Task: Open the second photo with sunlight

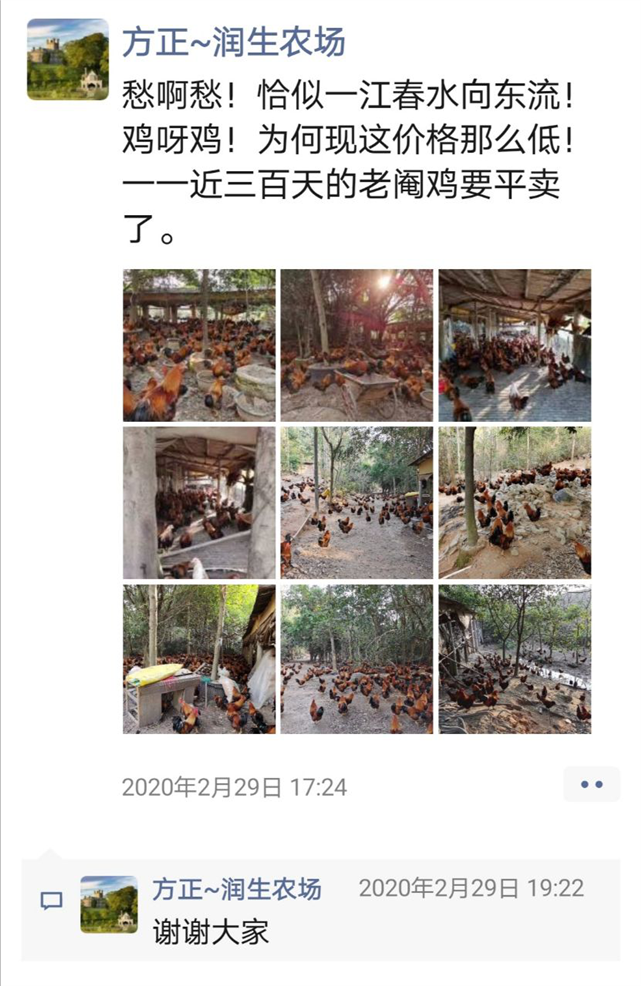Action: 357,345
